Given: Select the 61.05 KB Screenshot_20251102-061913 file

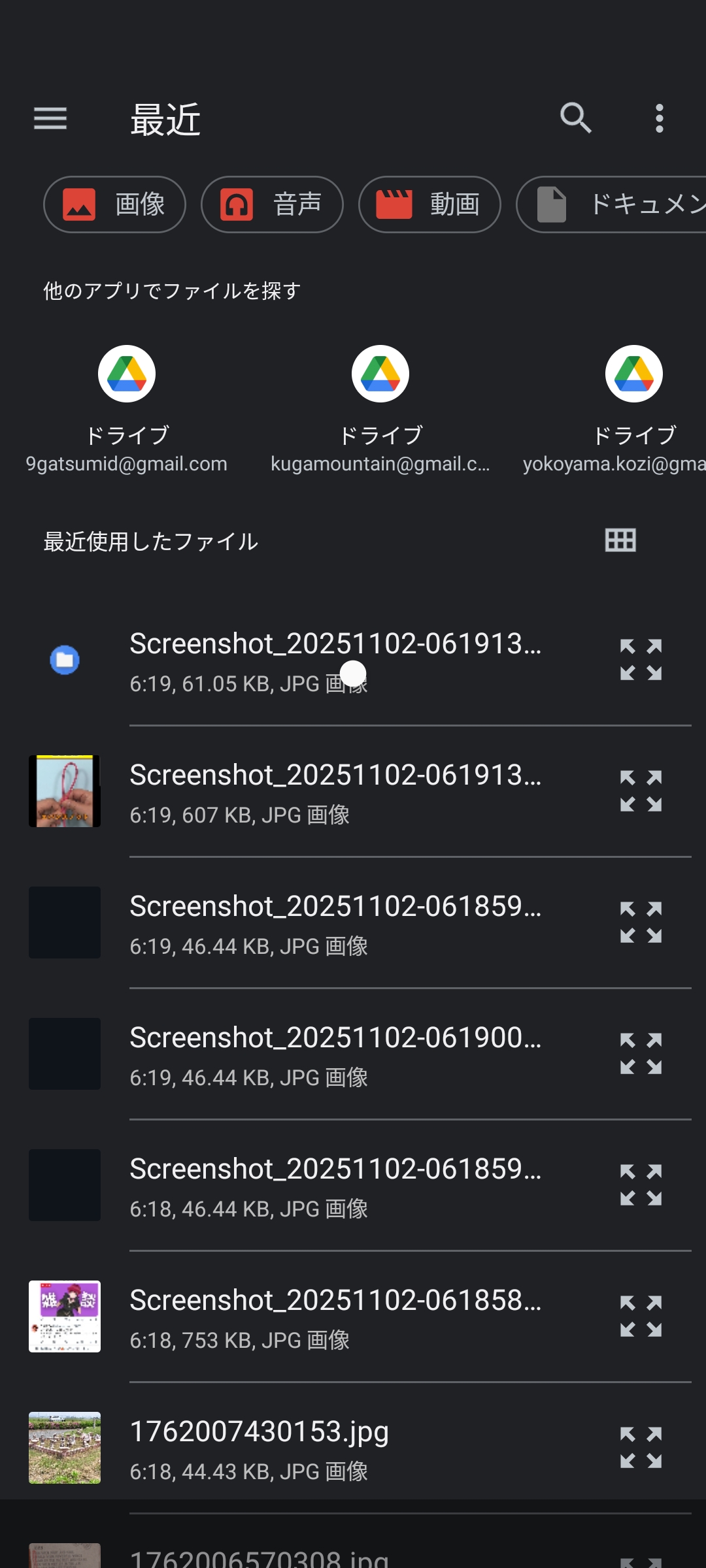Looking at the screenshot, I should pos(335,660).
